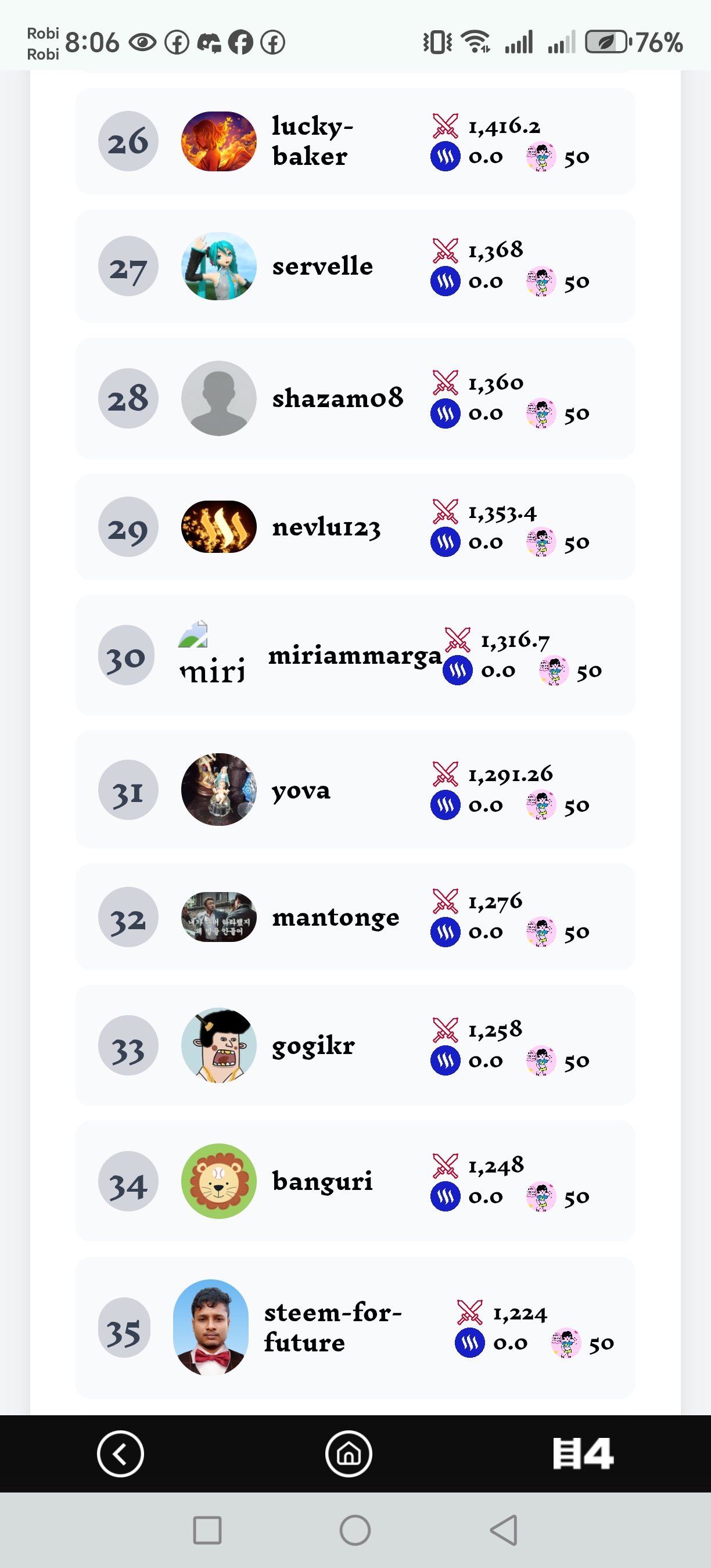Open the list icon labeled 4

click(583, 1454)
